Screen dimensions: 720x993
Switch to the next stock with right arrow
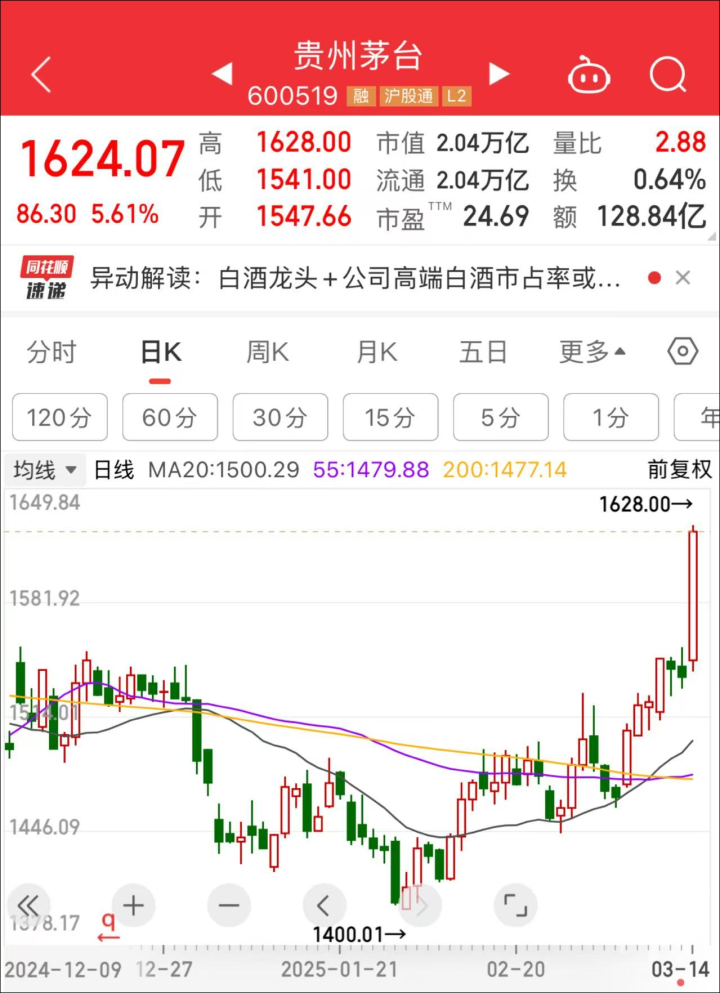click(x=498, y=74)
